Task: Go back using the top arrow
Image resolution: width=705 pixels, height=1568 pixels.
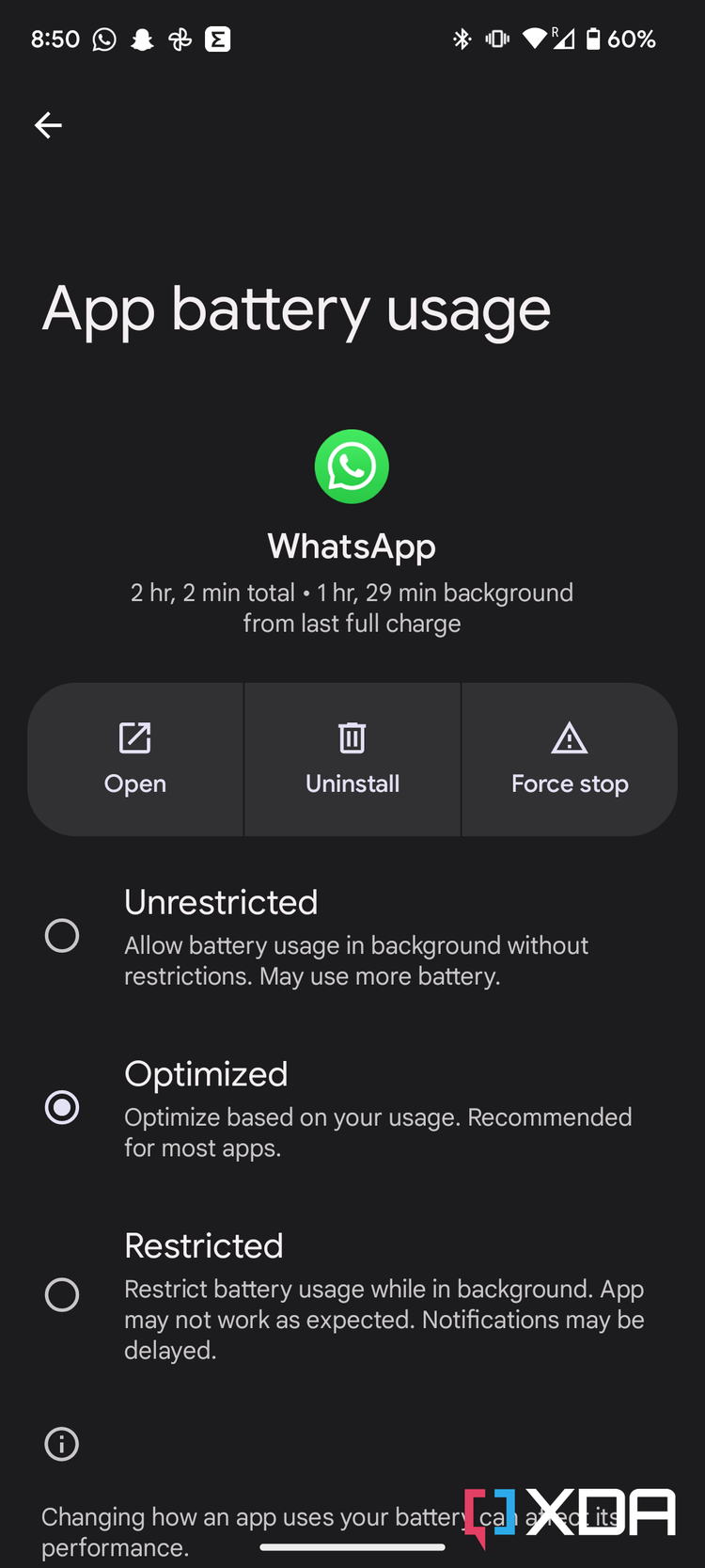Action: pyautogui.click(x=48, y=125)
